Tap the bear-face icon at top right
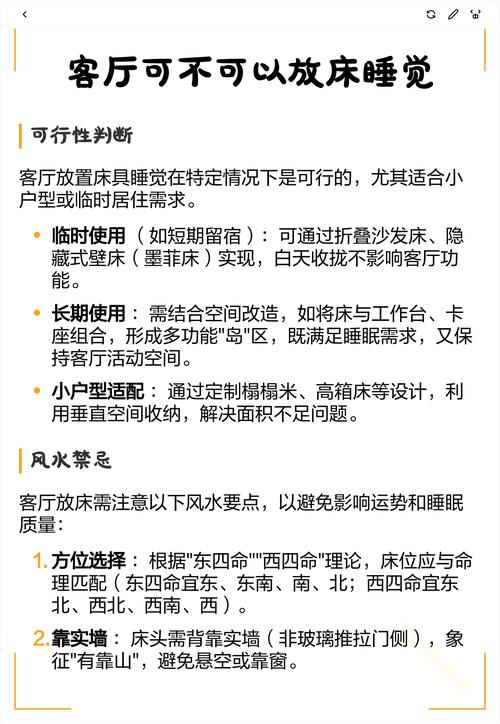 coord(475,14)
